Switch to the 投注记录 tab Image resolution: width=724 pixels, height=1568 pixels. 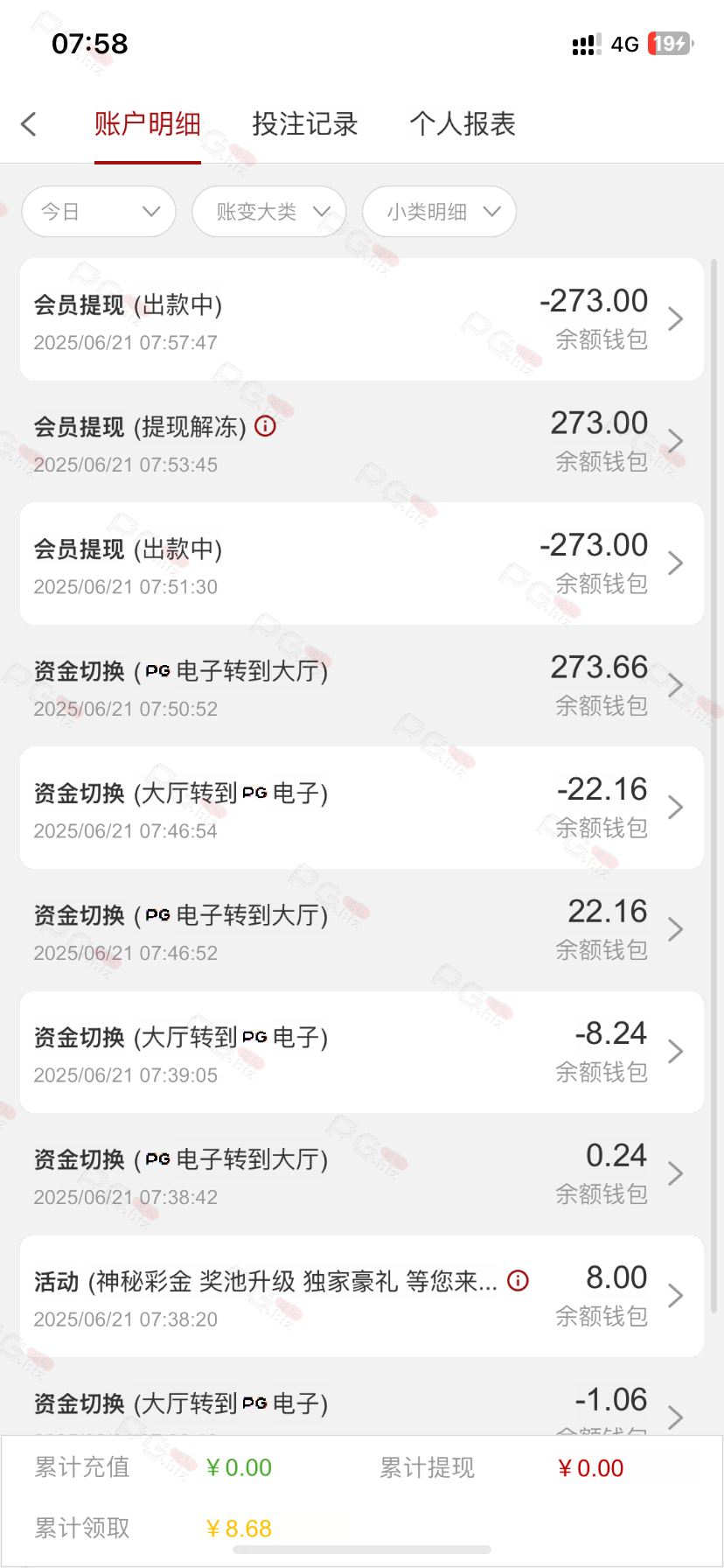pos(305,124)
